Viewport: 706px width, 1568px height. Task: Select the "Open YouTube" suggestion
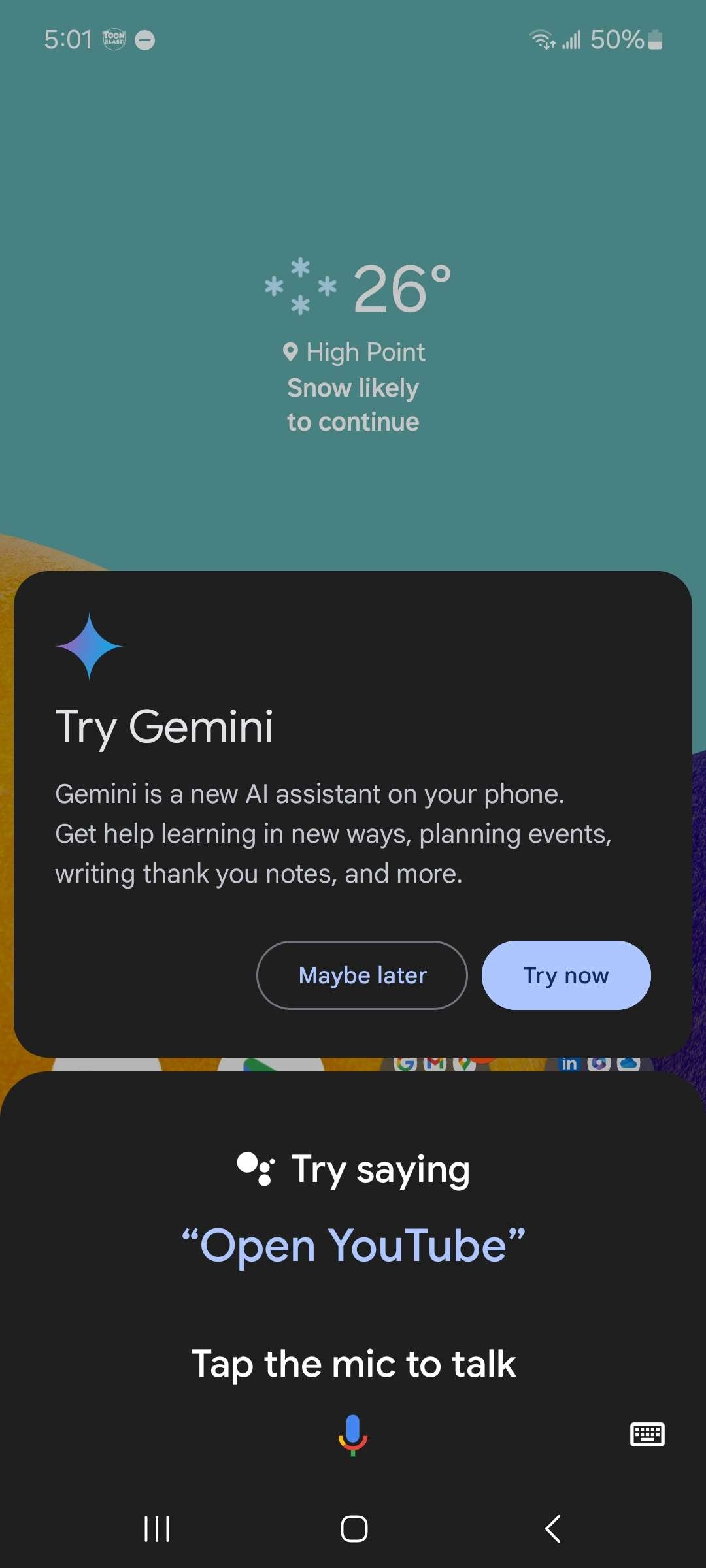click(x=353, y=1245)
